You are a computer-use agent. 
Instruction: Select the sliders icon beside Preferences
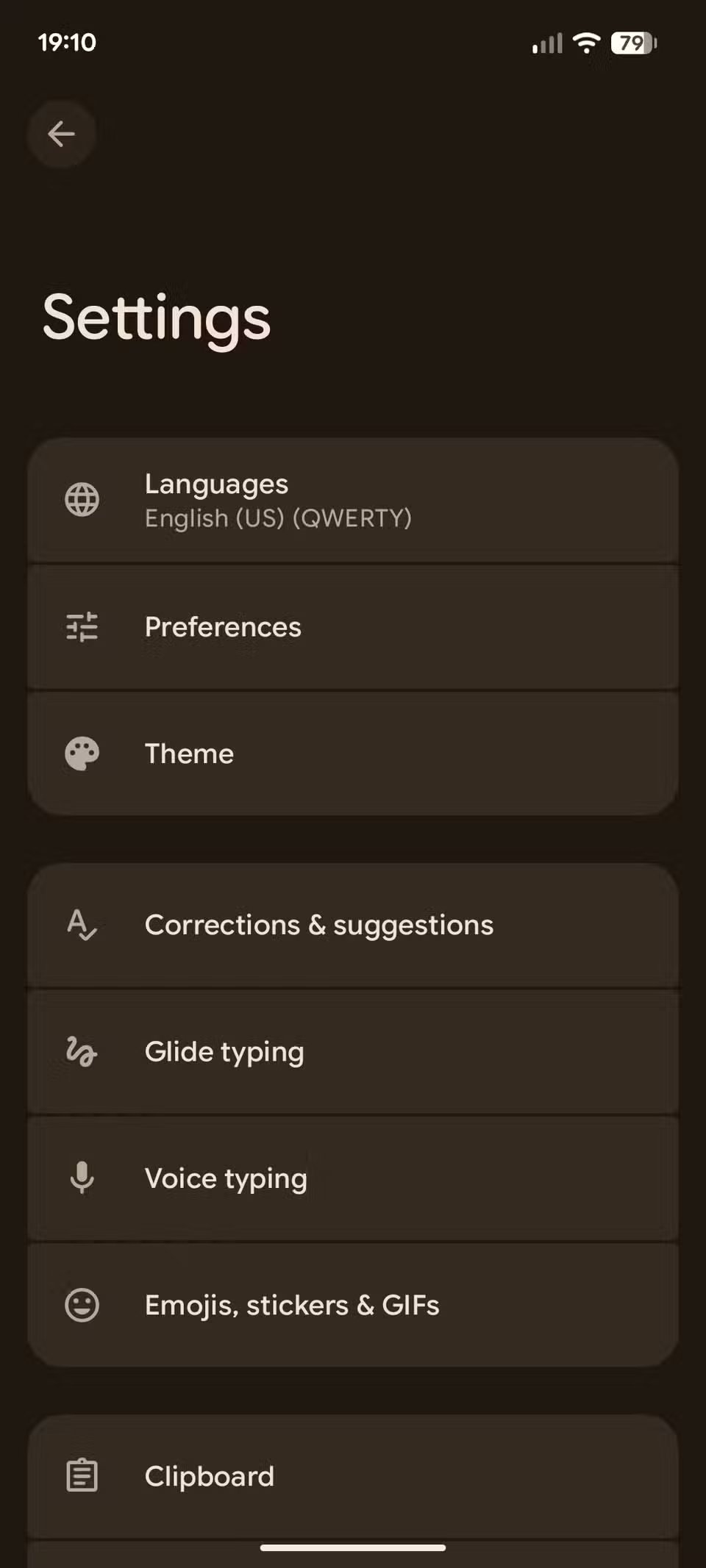pos(82,627)
